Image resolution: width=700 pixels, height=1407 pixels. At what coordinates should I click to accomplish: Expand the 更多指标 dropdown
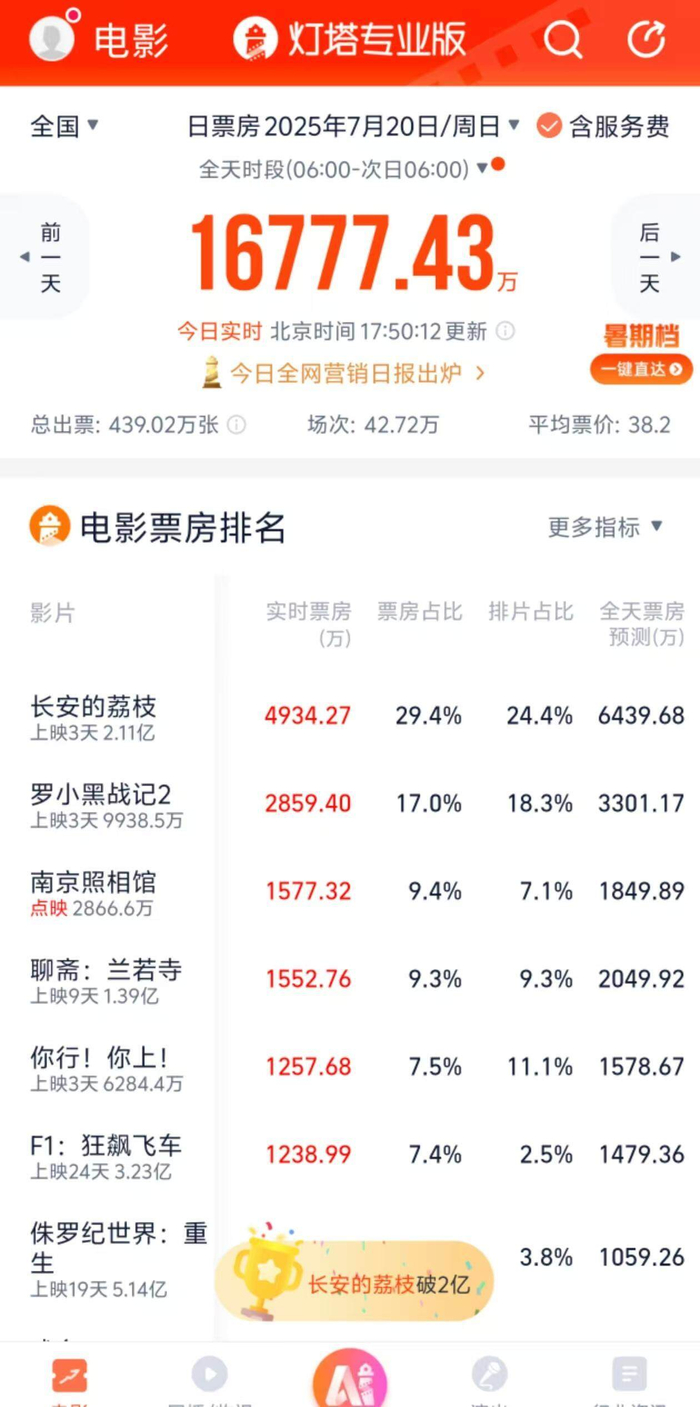pyautogui.click(x=606, y=527)
